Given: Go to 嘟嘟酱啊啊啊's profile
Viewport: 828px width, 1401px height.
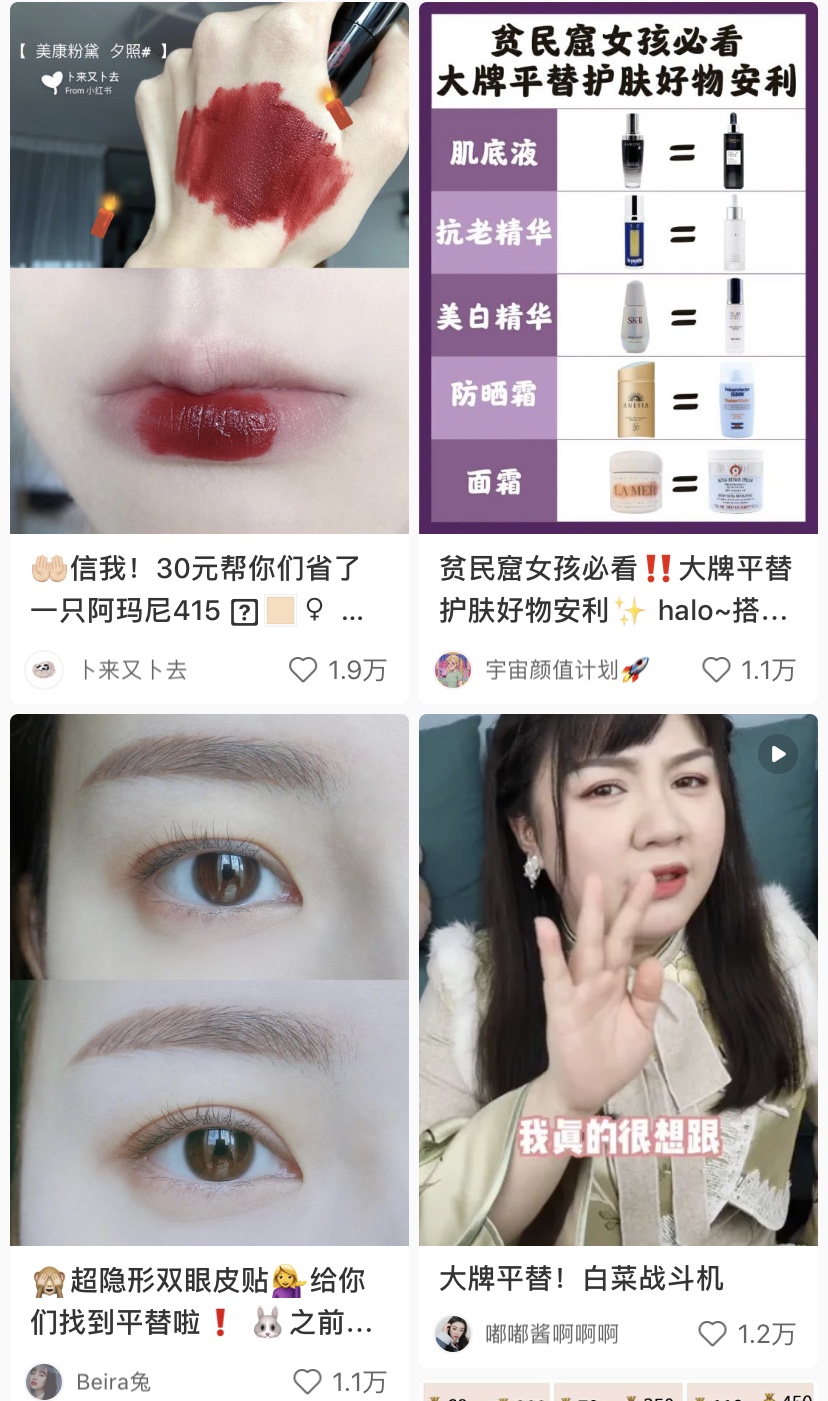Looking at the screenshot, I should 453,1333.
